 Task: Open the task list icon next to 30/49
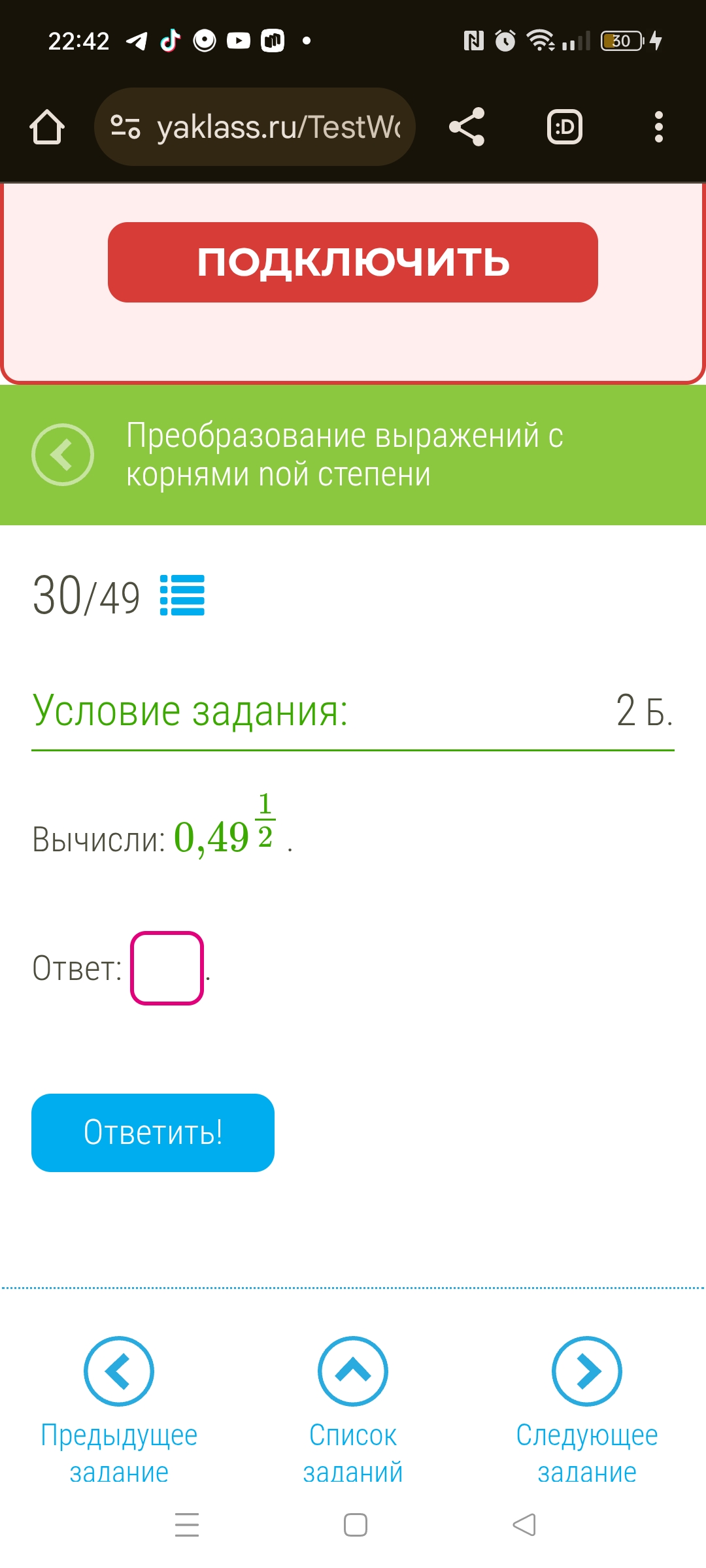point(182,595)
